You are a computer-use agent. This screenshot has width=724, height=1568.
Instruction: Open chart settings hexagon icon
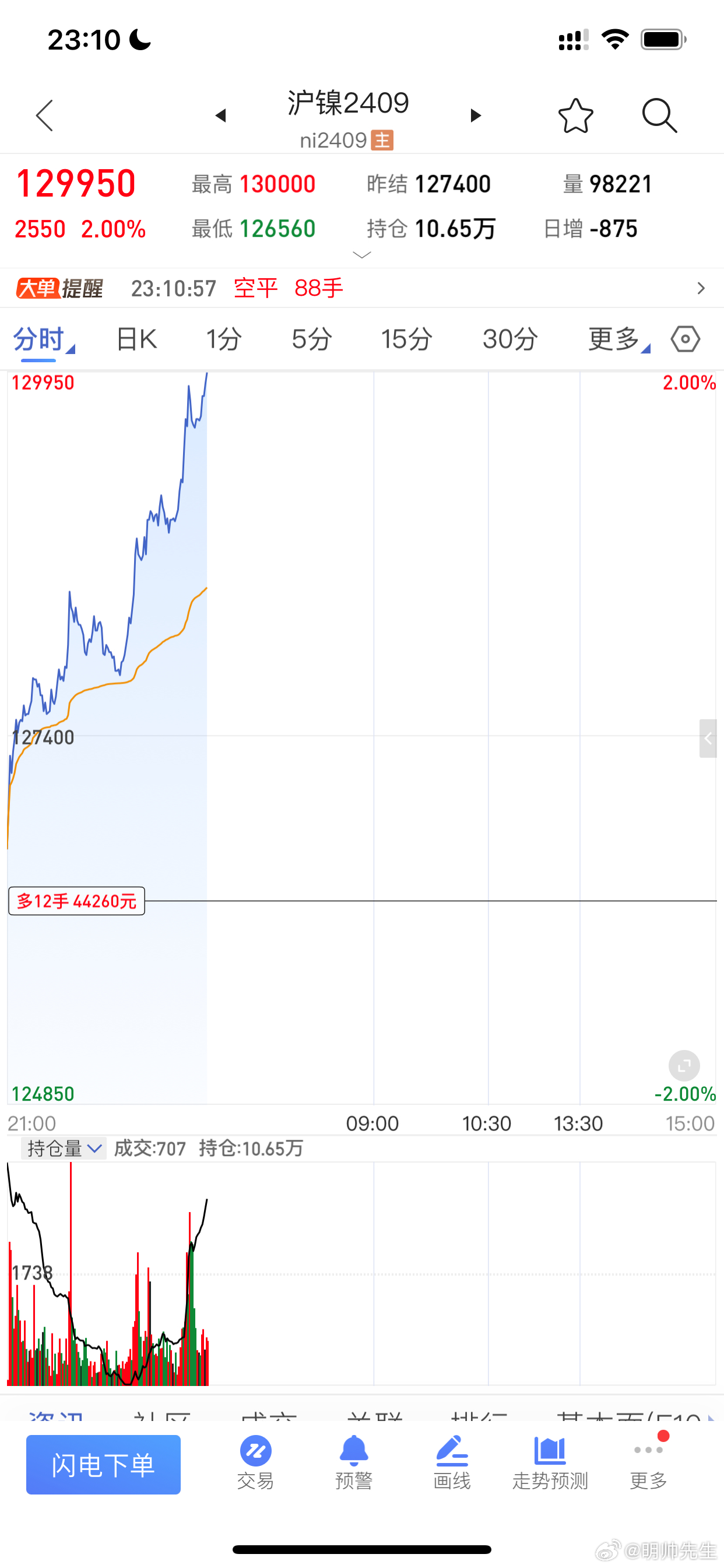(x=685, y=339)
